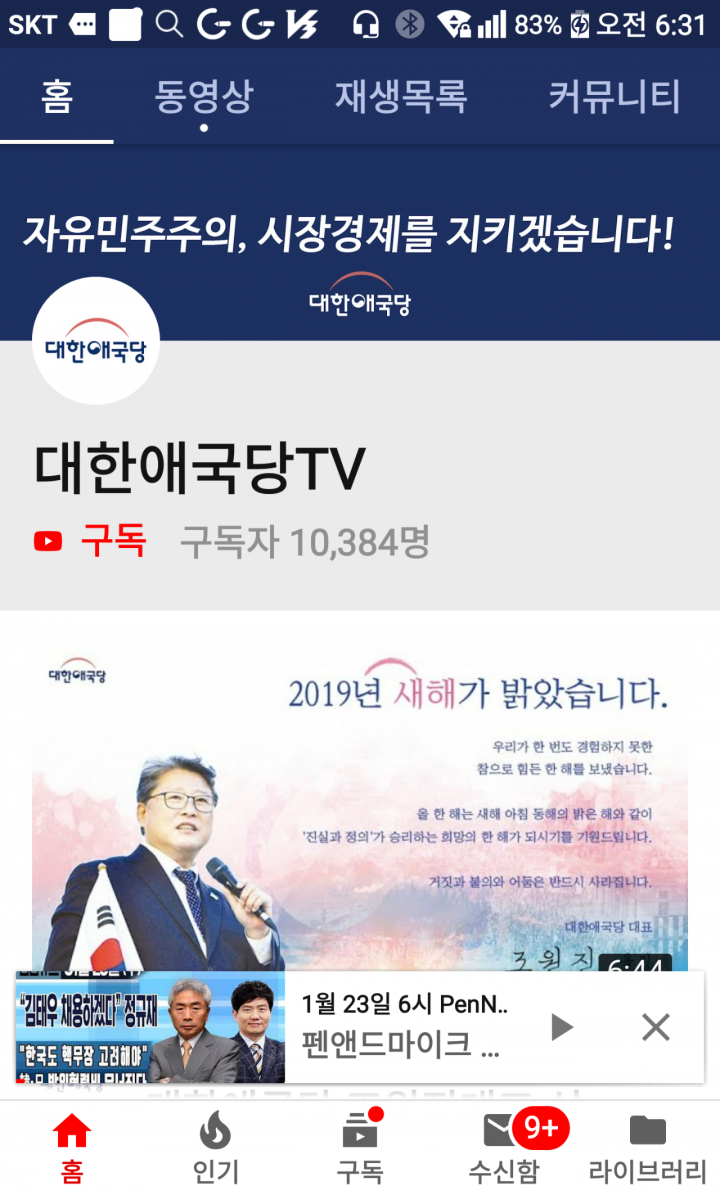The width and height of the screenshot is (720, 1195).
Task: Subscribe to 대한애국당TV with 구독 button
Action: [x=90, y=541]
